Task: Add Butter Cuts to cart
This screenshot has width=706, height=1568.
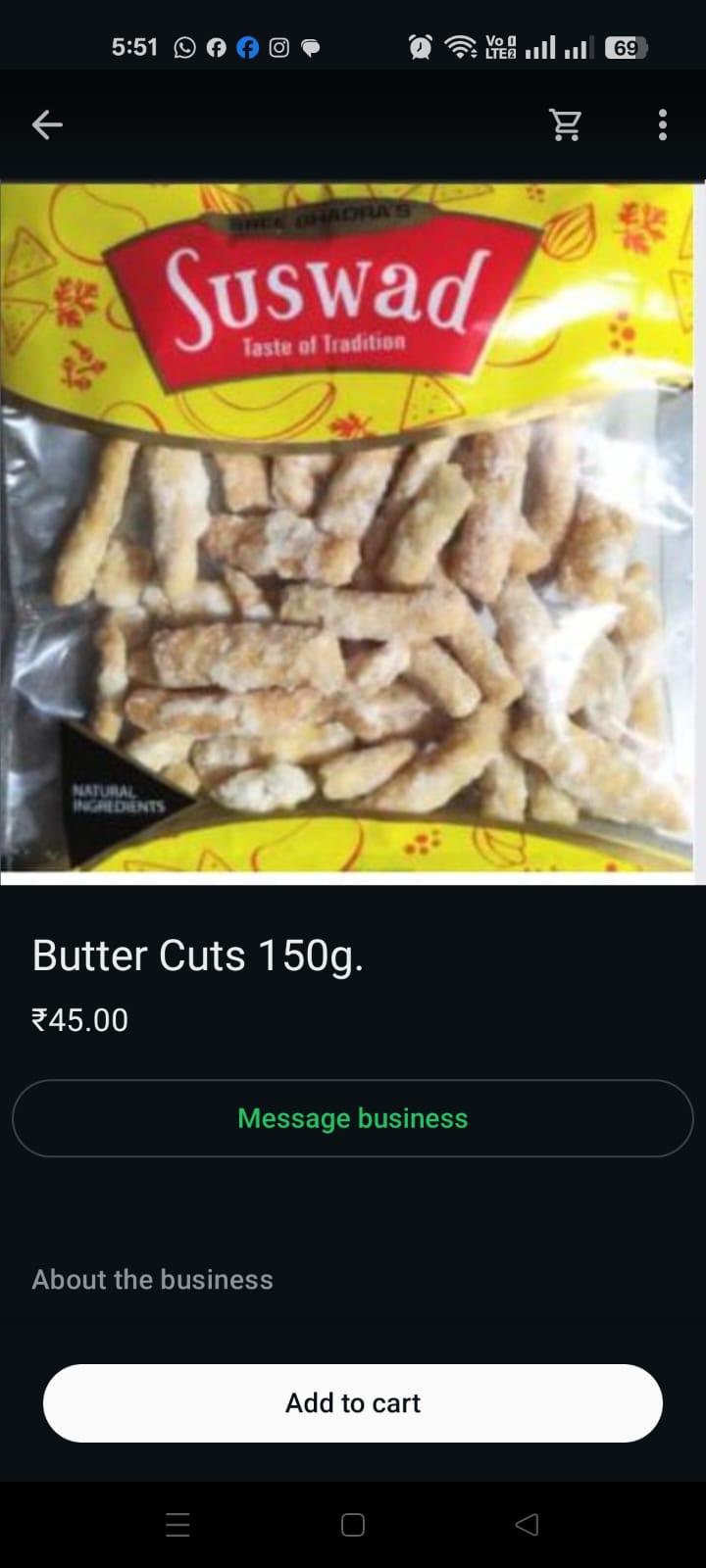Action: click(x=353, y=1403)
